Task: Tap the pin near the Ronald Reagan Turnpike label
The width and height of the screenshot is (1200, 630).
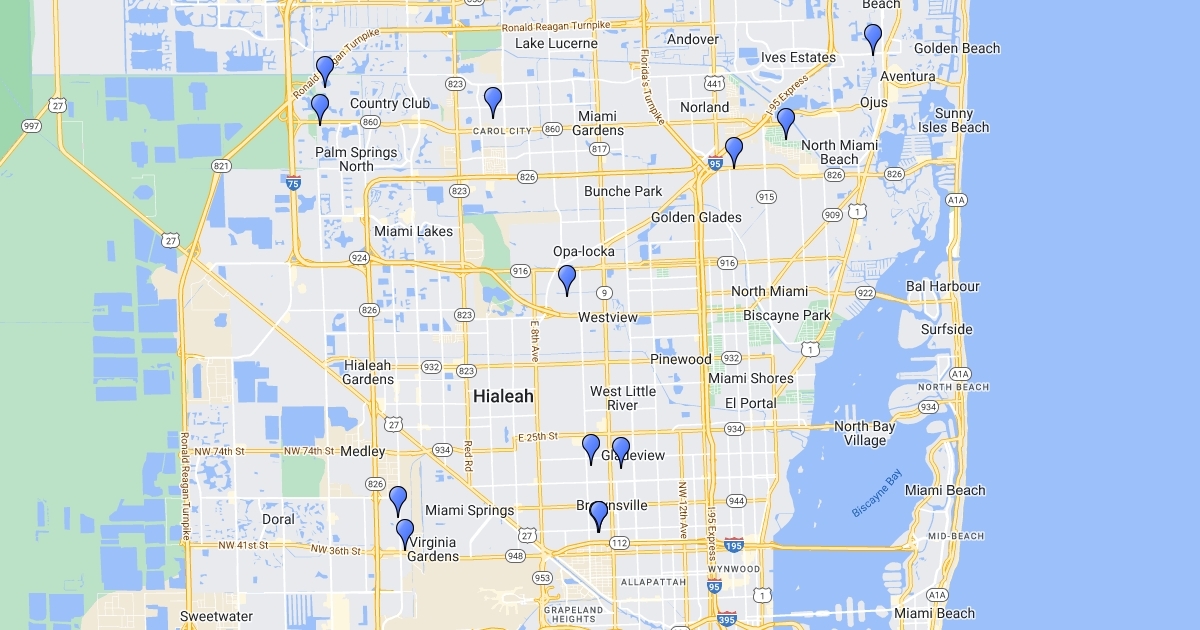Action: pyautogui.click(x=325, y=71)
